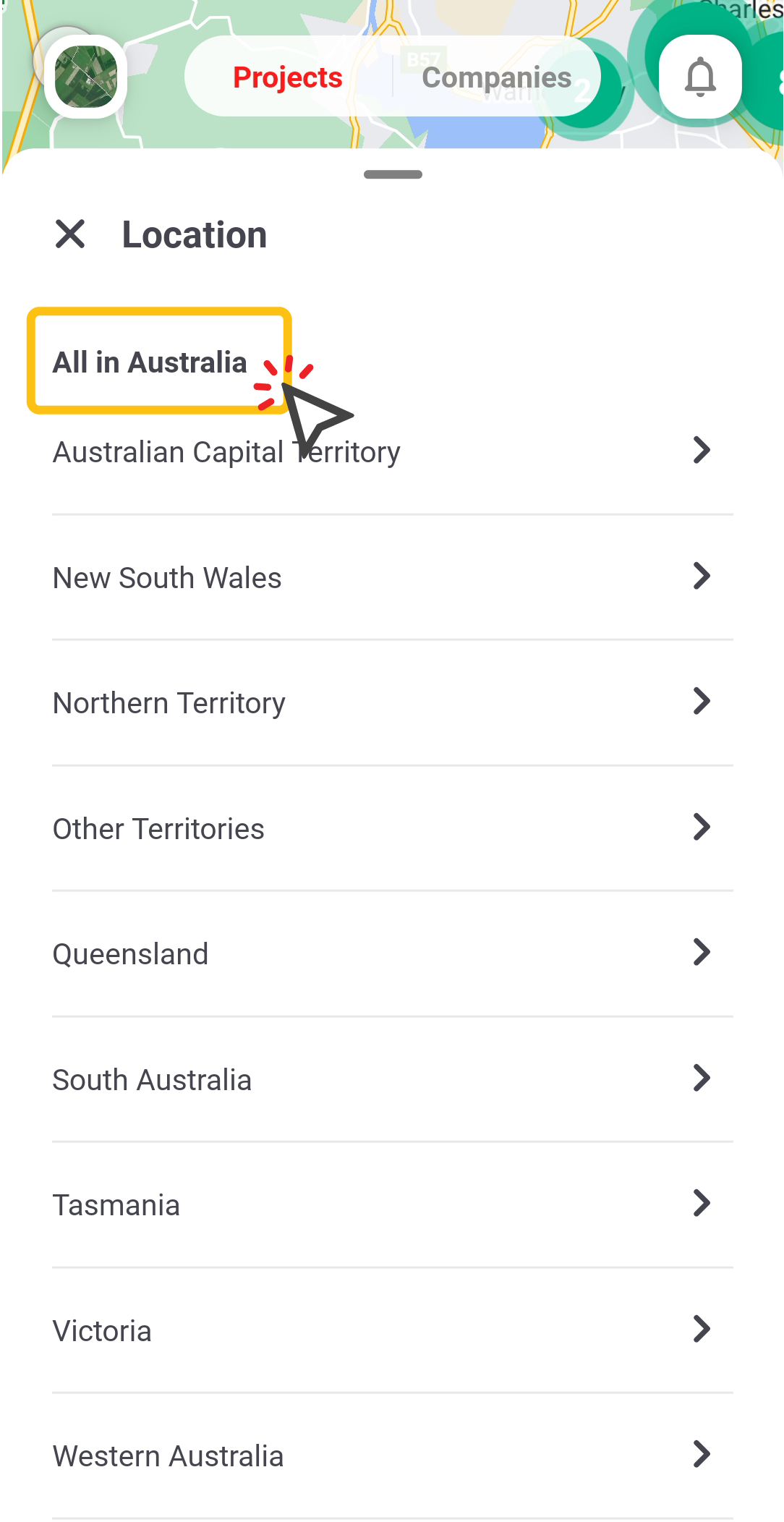Toggle the satellite map layer button
Viewport: 784px width, 1522px height.
coord(85,77)
